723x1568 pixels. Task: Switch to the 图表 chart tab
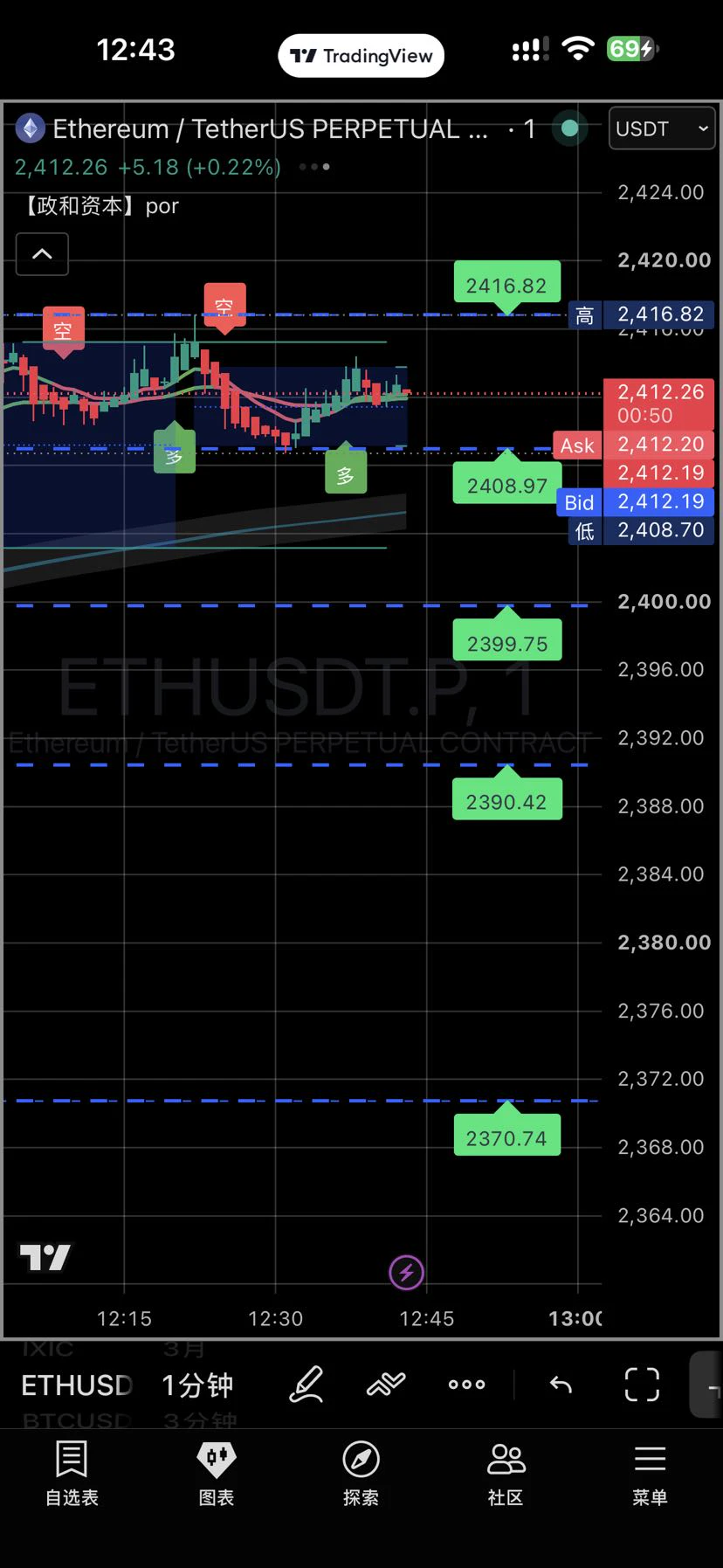click(x=217, y=1474)
